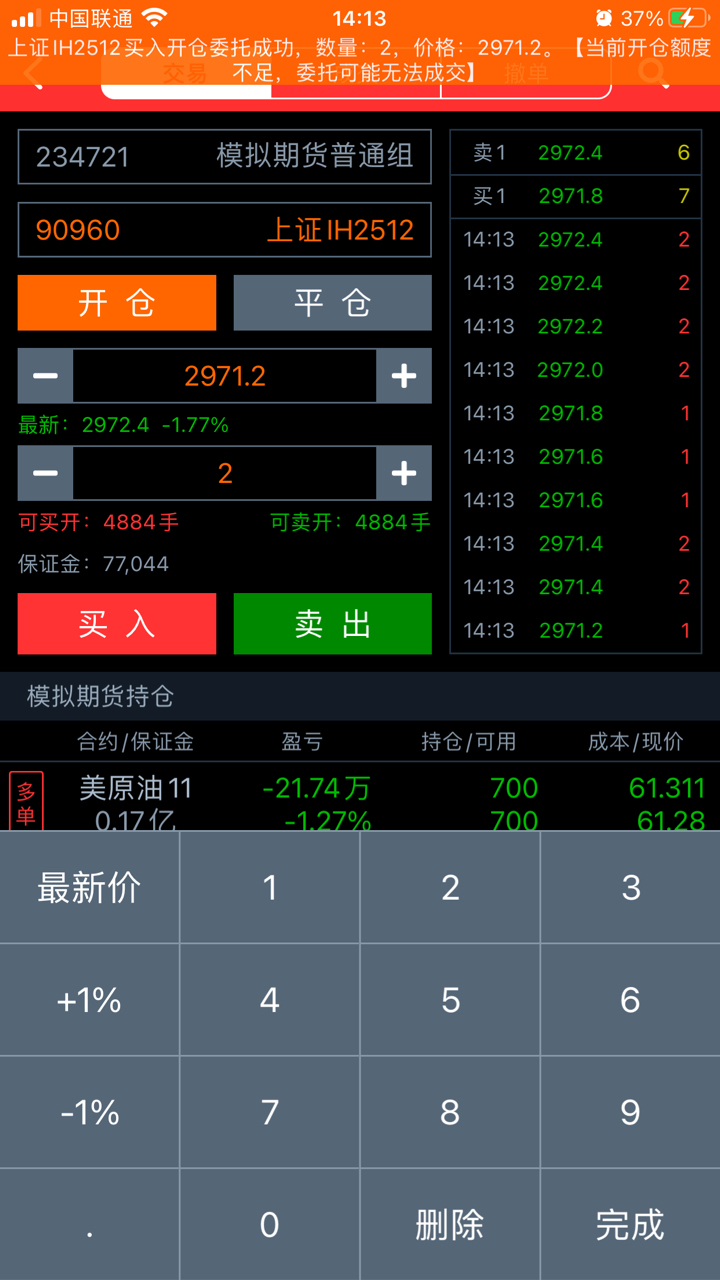
Task: Select the 开仓 open position button
Action: tap(117, 302)
